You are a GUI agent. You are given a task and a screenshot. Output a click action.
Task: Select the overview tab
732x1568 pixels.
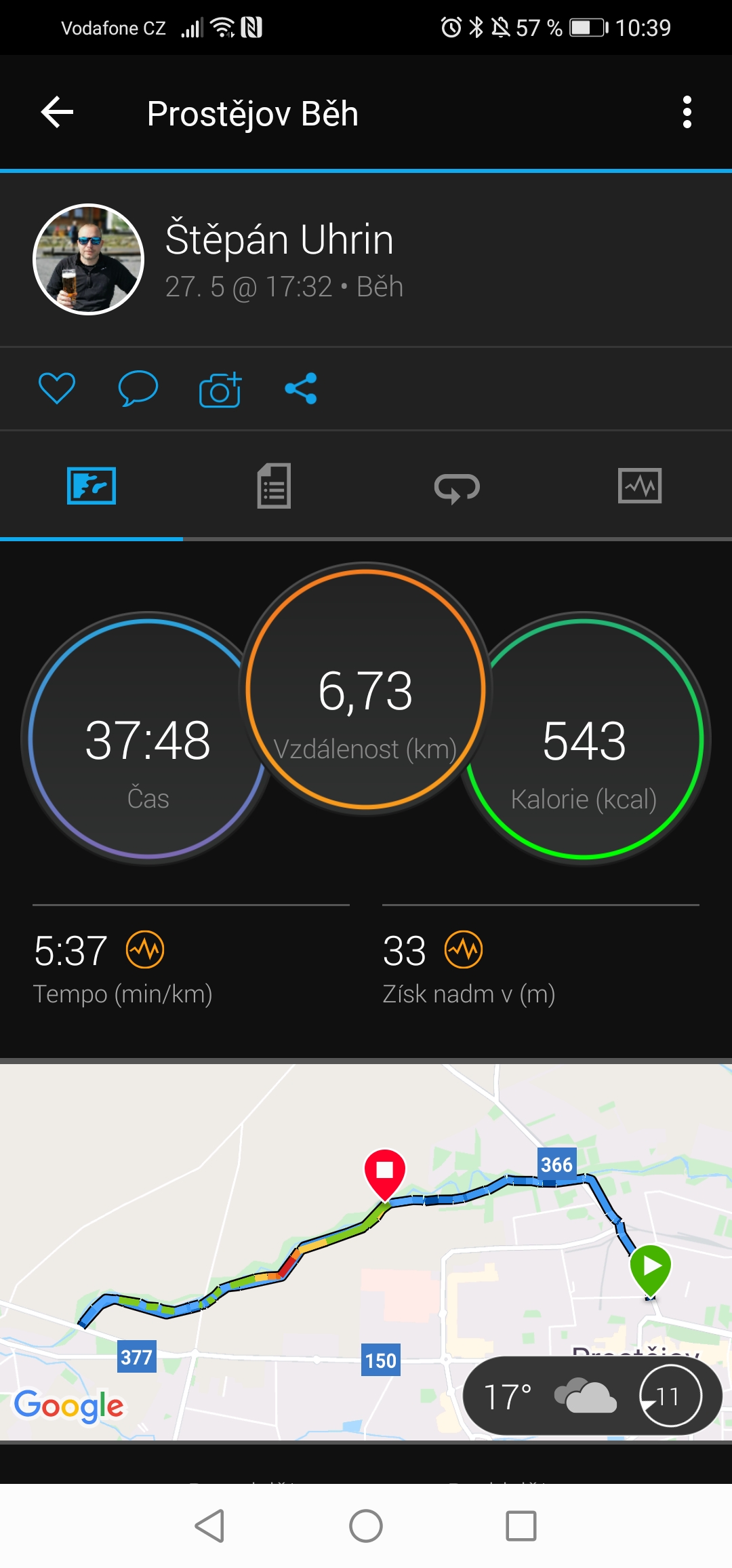coord(91,486)
